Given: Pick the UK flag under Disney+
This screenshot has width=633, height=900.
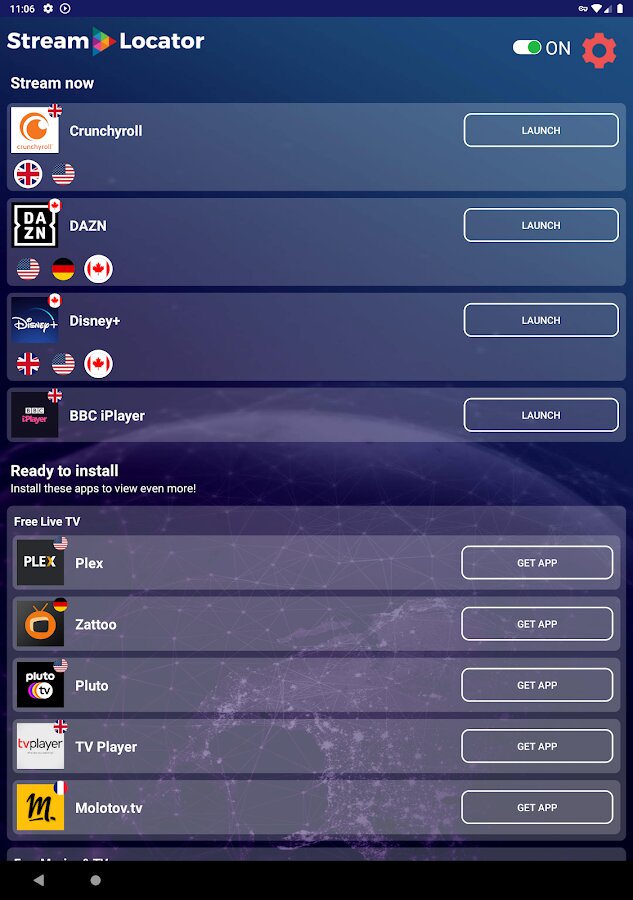Looking at the screenshot, I should click(28, 364).
